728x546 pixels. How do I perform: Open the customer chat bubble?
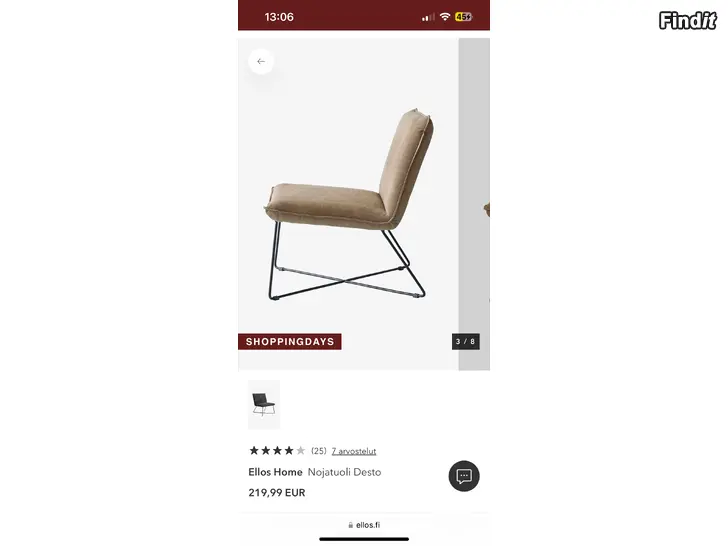464,476
